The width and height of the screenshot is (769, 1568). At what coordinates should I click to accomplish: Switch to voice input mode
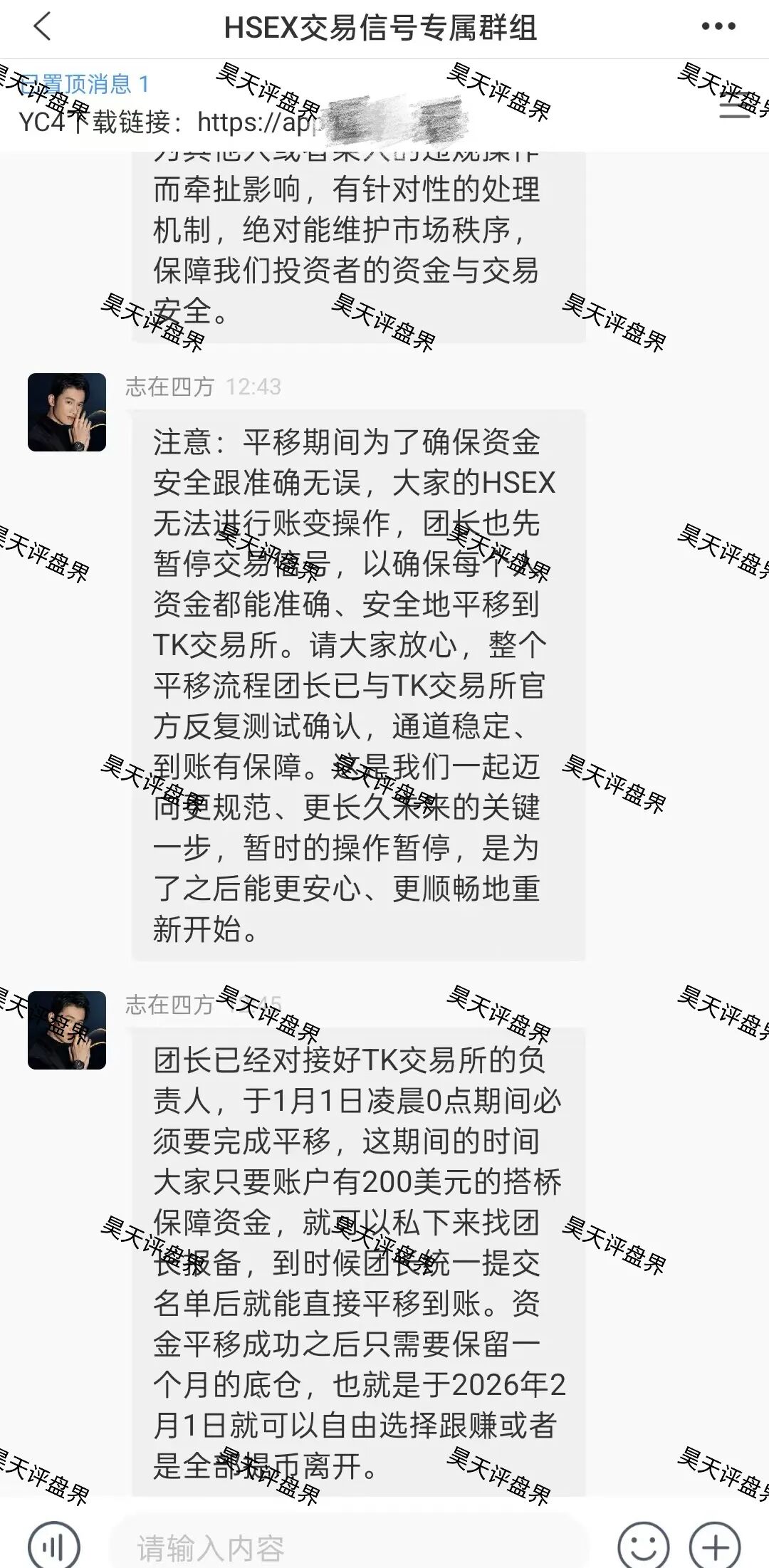tap(53, 1547)
